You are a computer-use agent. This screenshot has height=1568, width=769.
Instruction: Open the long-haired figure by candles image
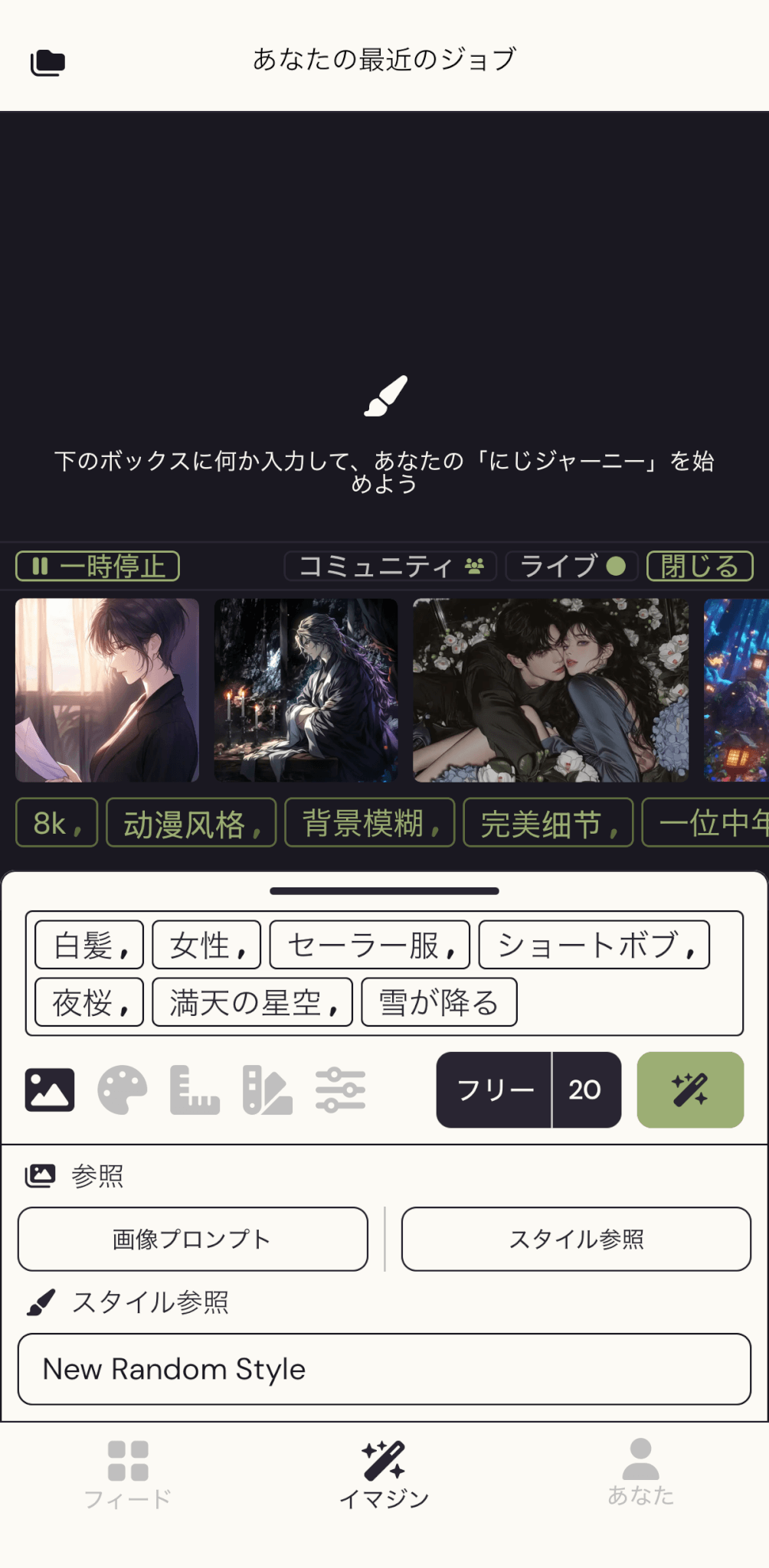(x=306, y=690)
